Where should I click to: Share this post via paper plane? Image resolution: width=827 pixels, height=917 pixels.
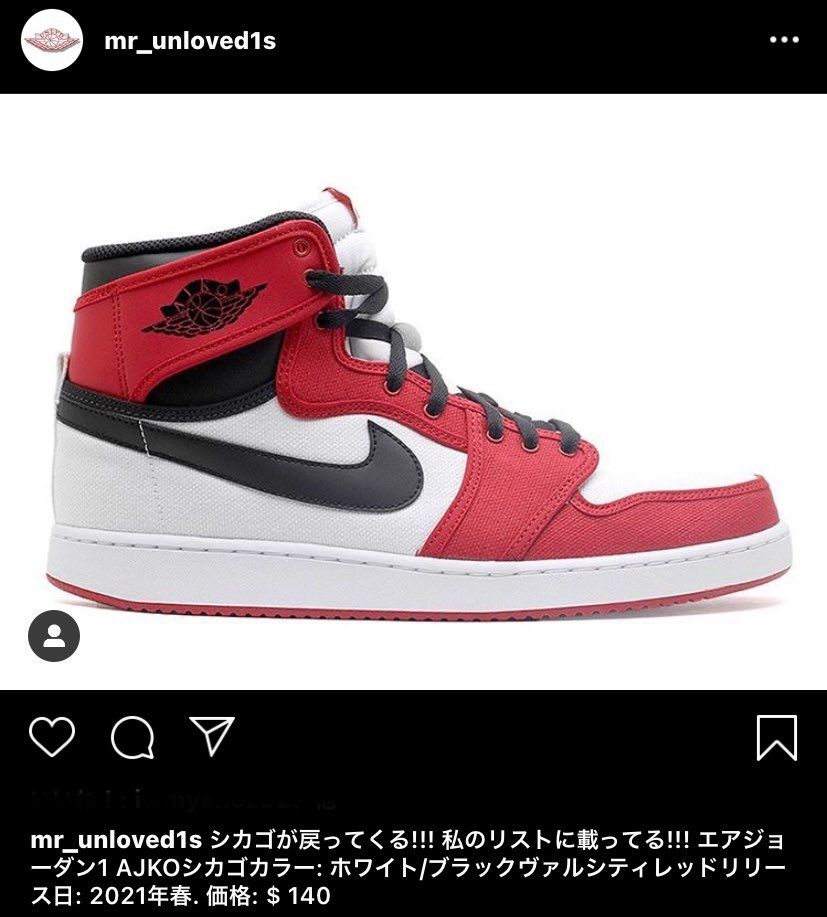coord(212,737)
